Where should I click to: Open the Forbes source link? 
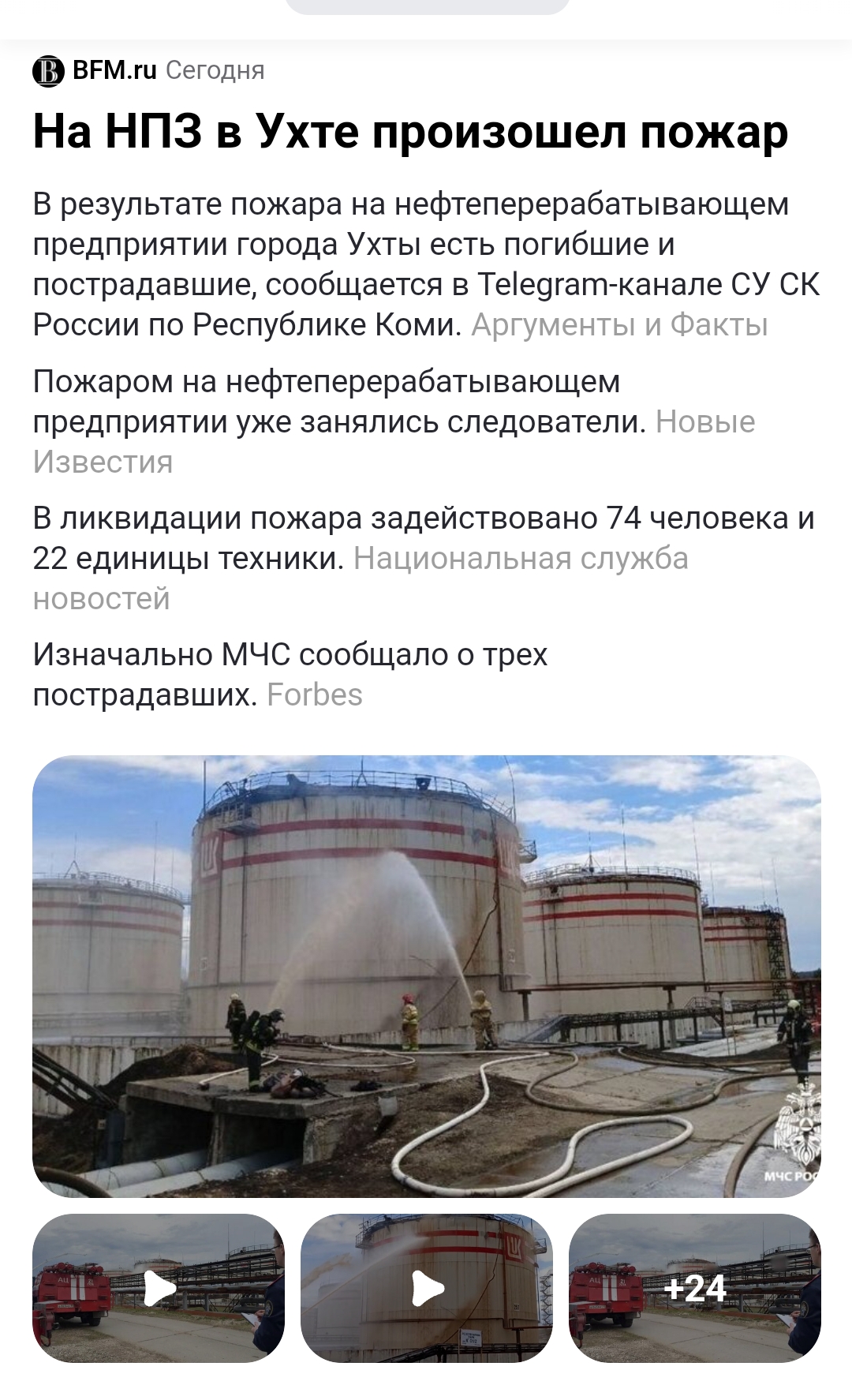pyautogui.click(x=315, y=695)
